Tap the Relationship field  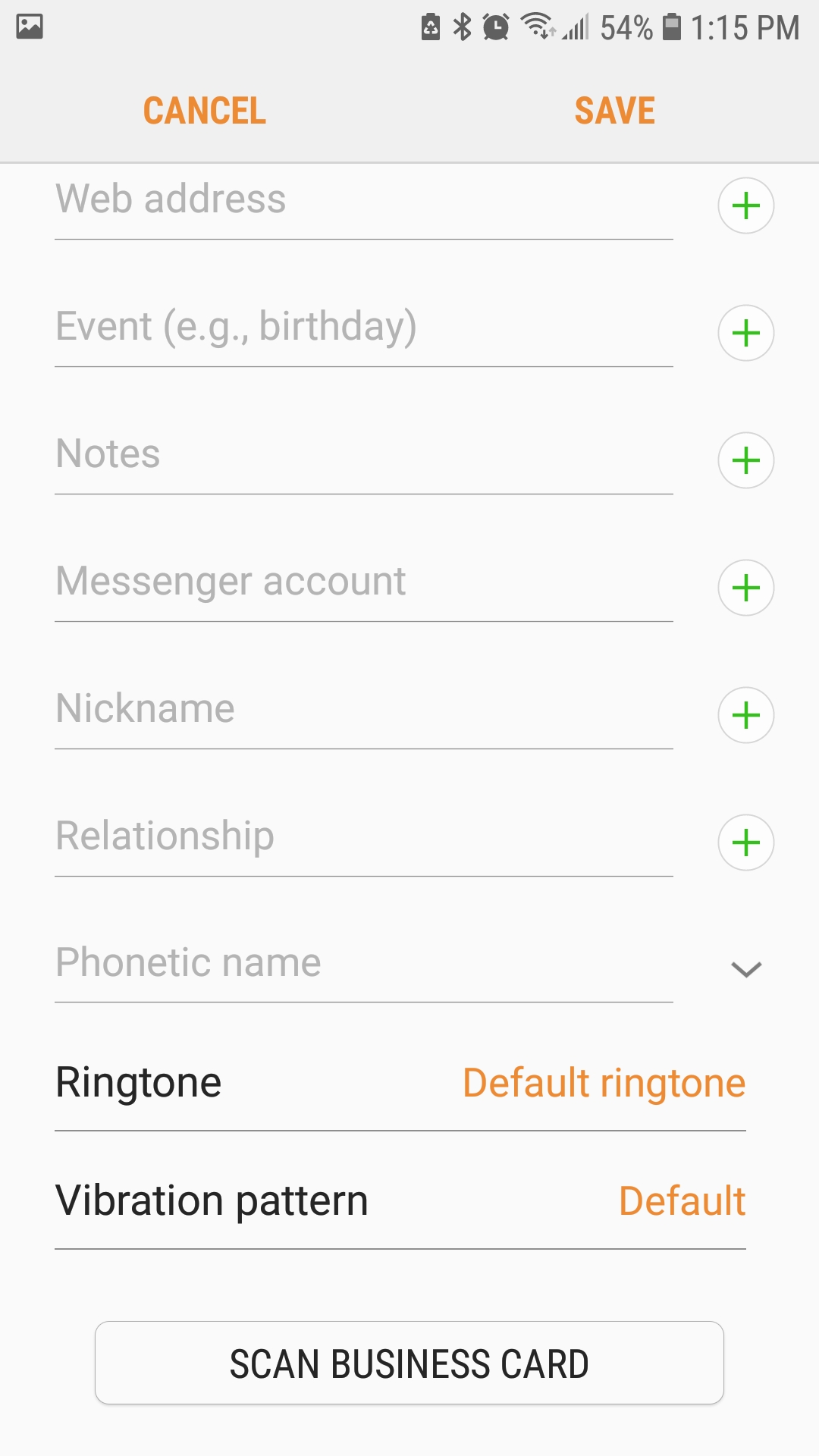[364, 837]
